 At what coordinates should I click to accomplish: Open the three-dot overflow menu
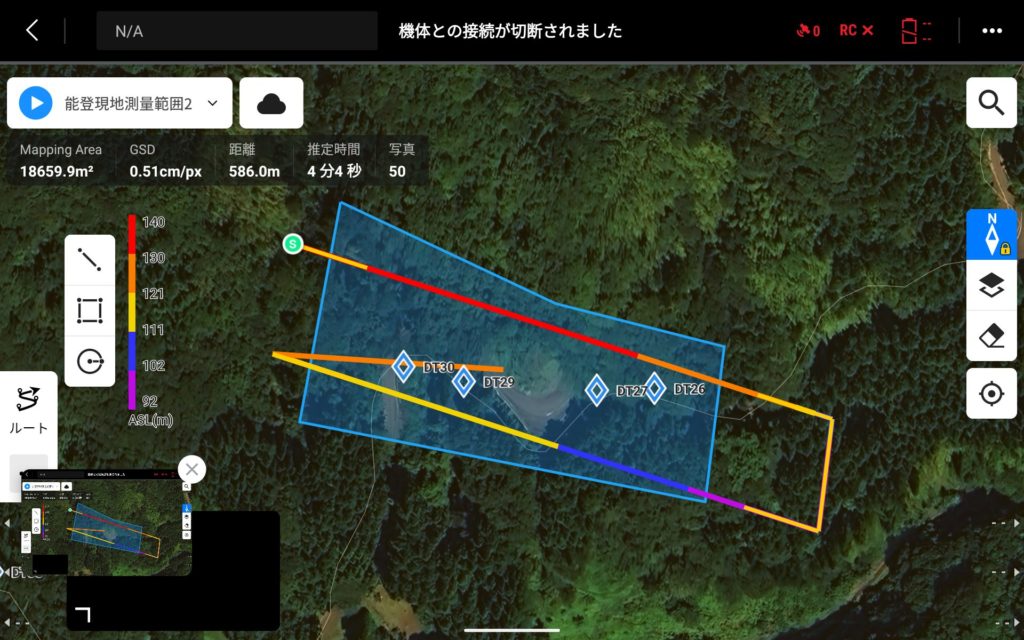pos(991,30)
